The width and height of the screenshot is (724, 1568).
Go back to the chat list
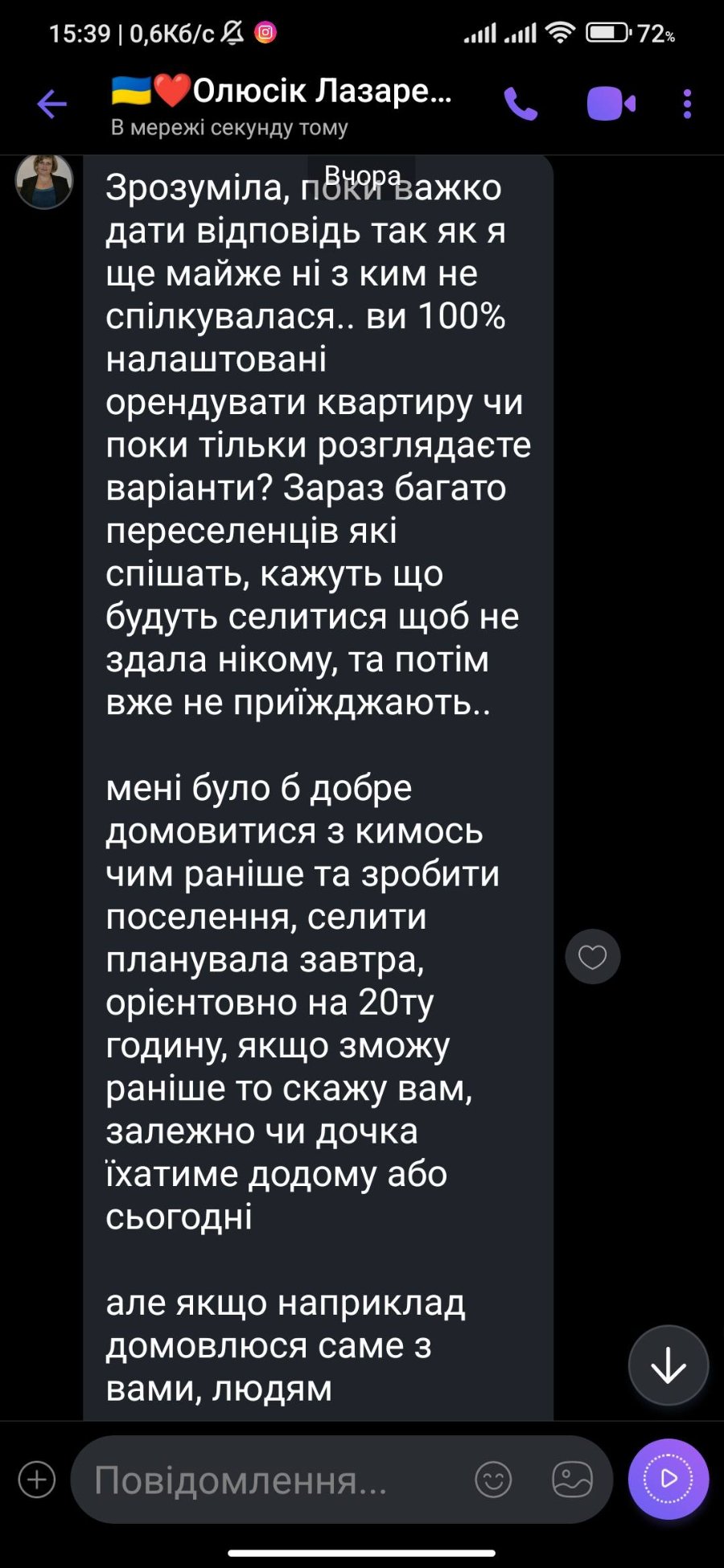[52, 104]
